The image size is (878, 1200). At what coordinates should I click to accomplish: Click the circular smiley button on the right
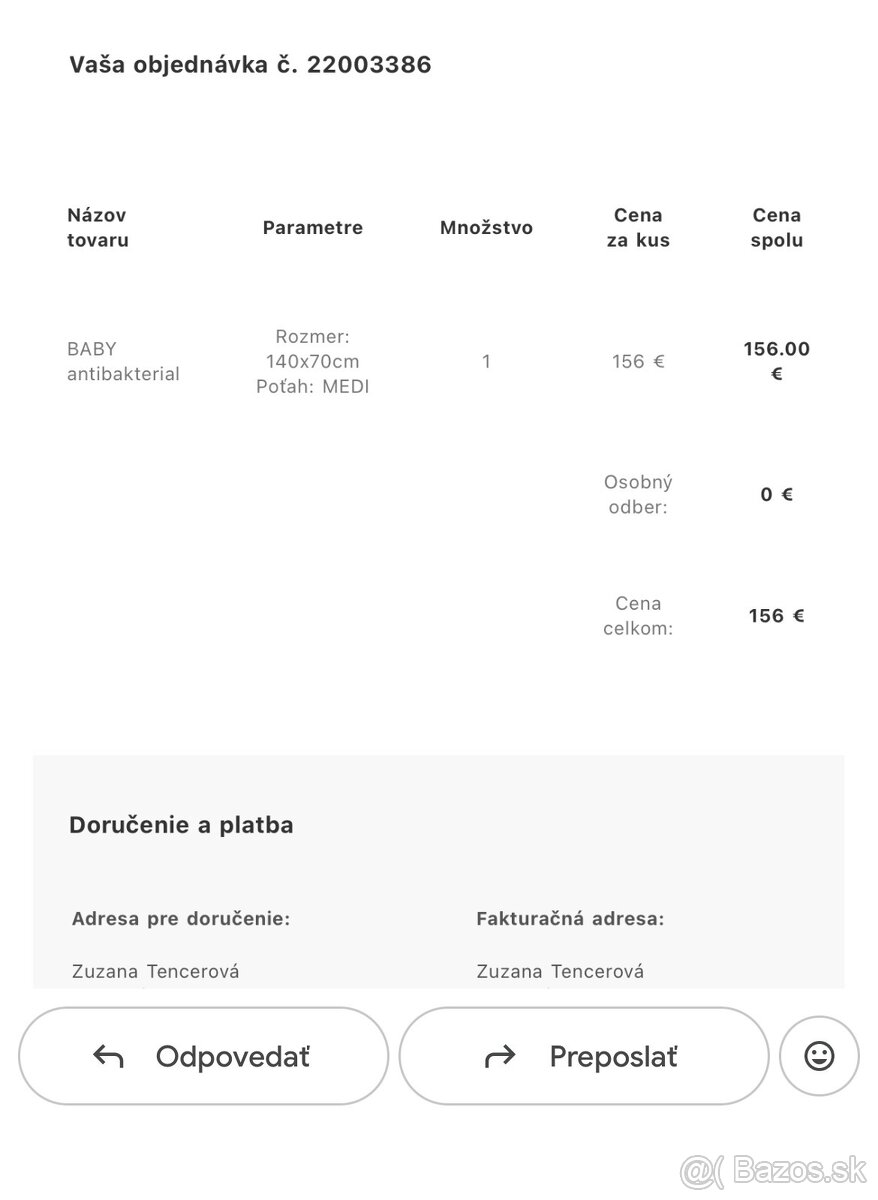[819, 1055]
